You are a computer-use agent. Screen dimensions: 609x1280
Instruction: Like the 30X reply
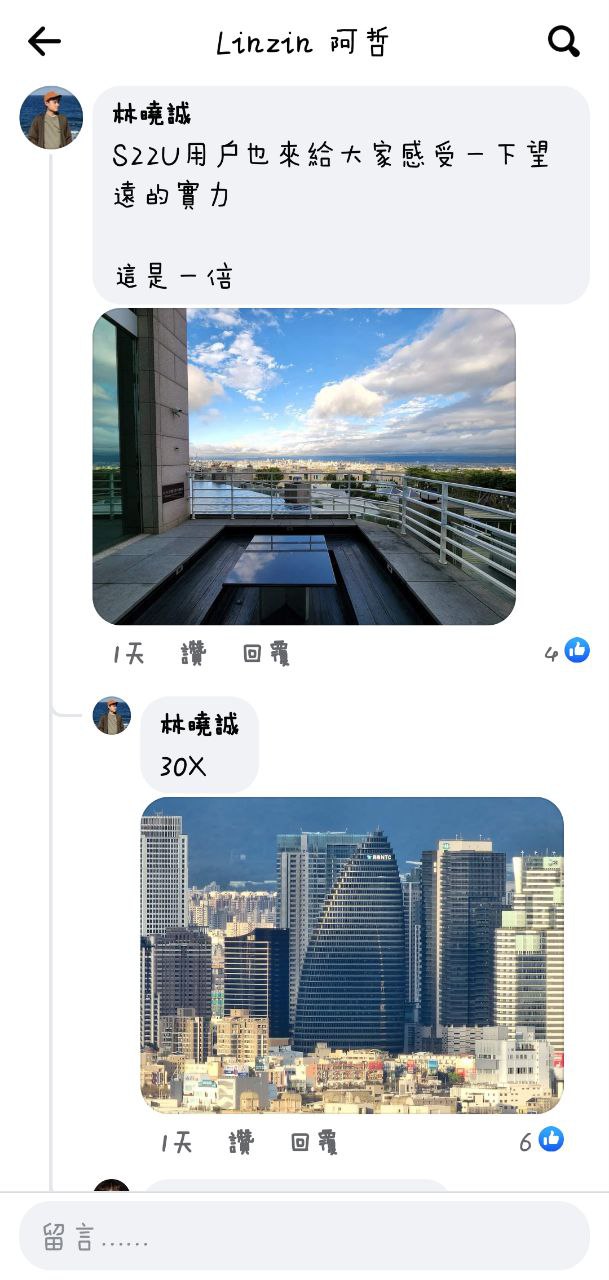coord(241,1142)
